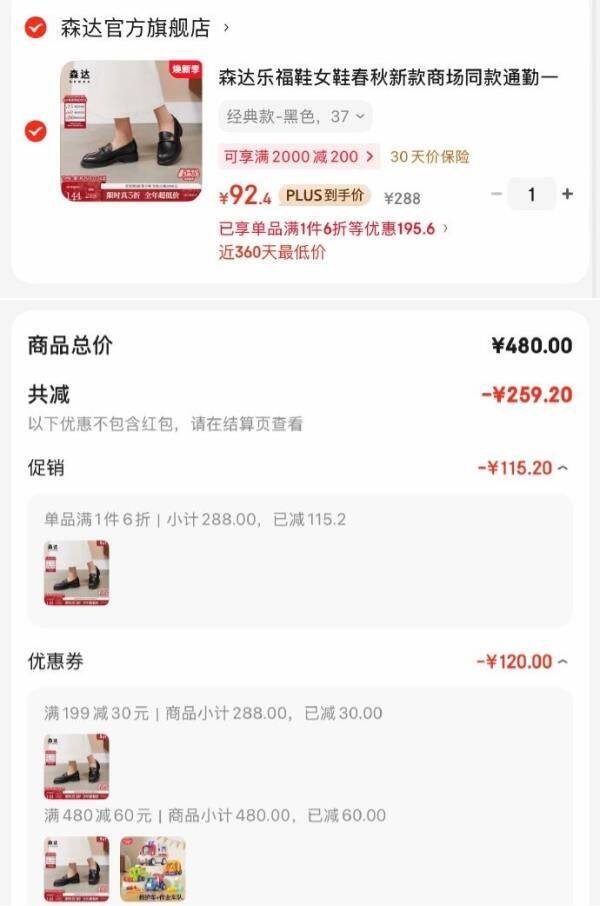Open the 森达官方旗舰店 store page
The image size is (600, 906).
click(136, 28)
